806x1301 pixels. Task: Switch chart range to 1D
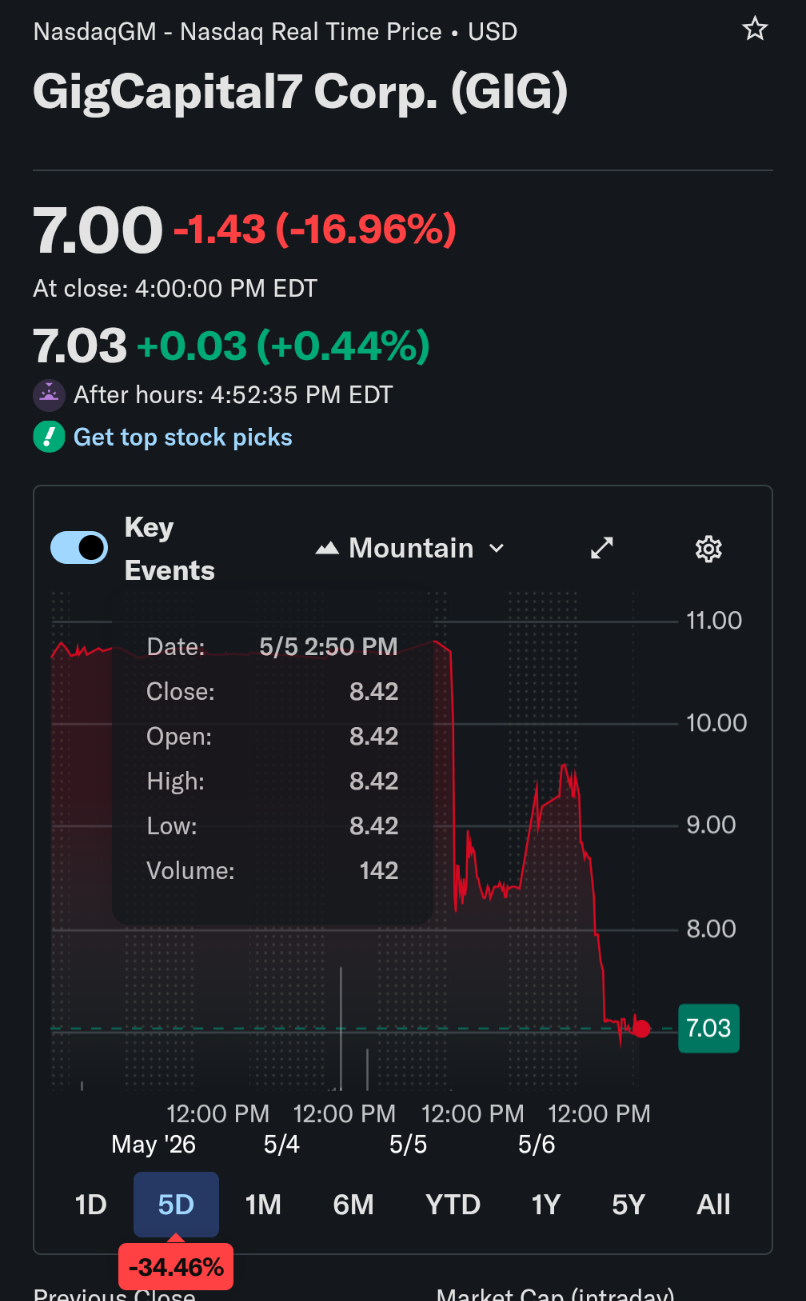91,1204
